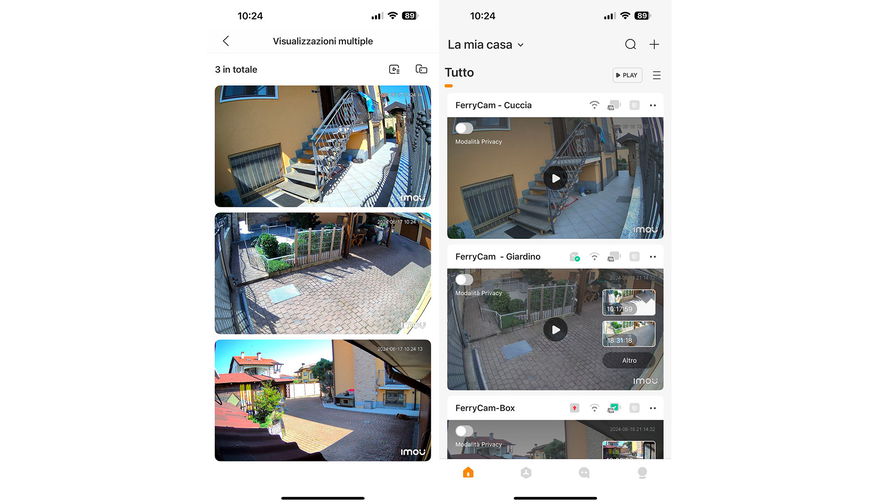Toggle Modalità Privacy on FerryCam-Box
The image size is (896, 504).
click(x=464, y=431)
